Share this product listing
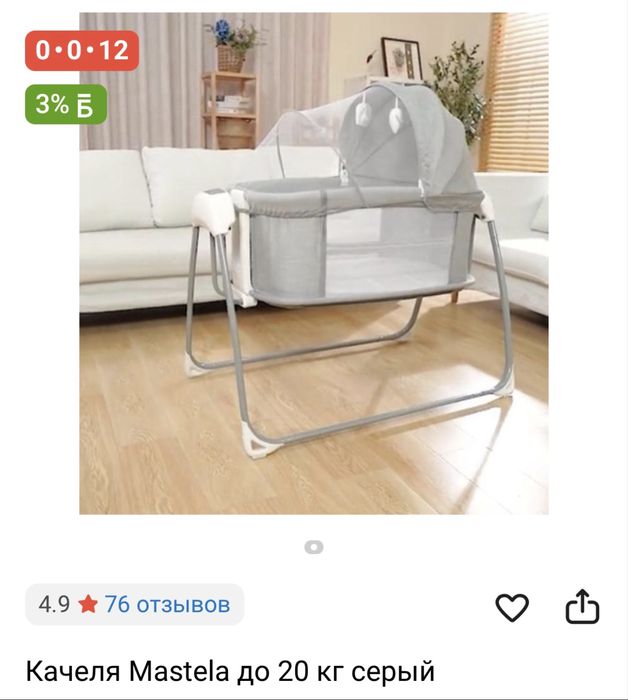Screen dimensions: 628x700 [x=582, y=606]
